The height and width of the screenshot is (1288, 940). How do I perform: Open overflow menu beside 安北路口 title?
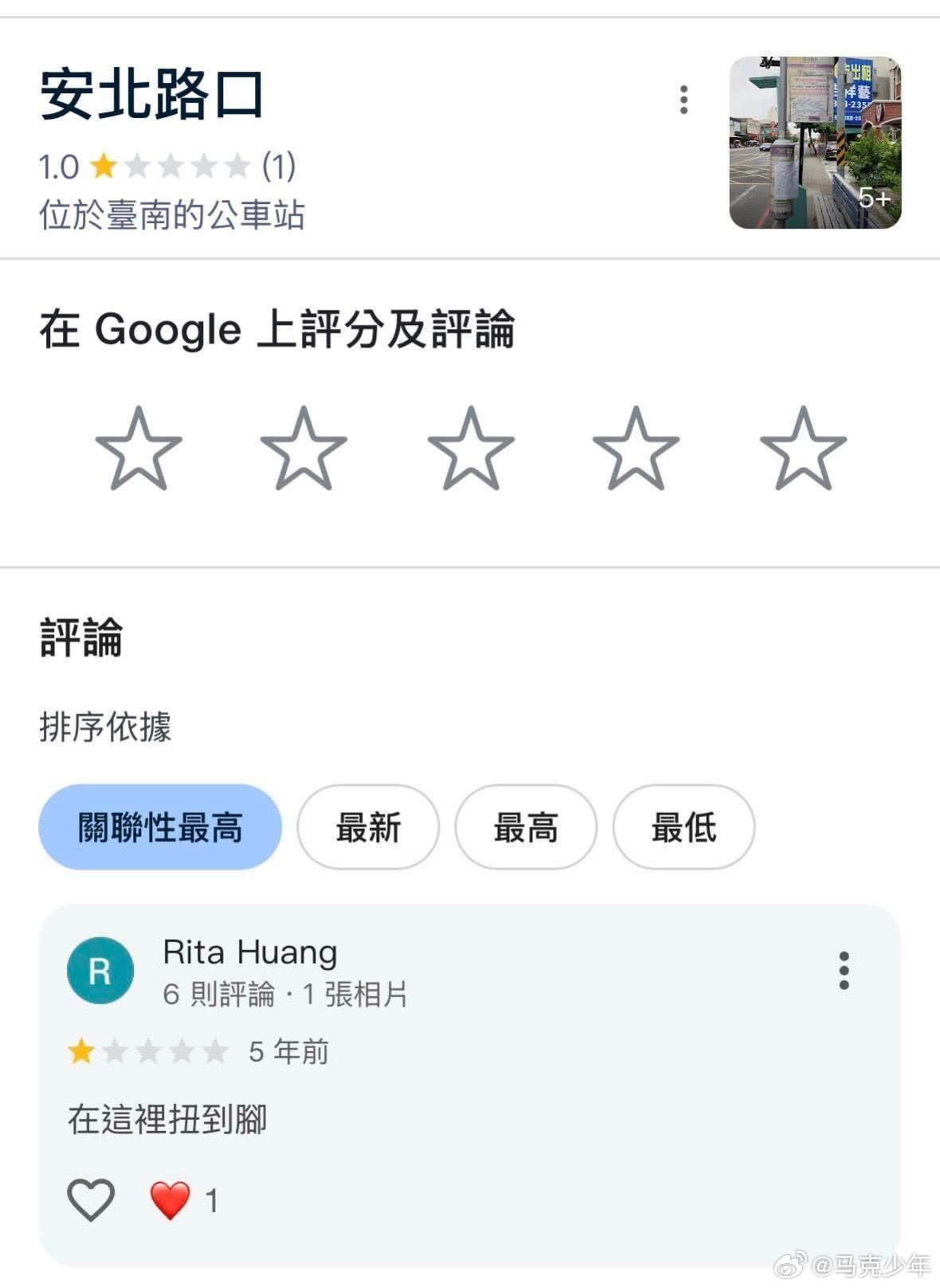point(683,100)
